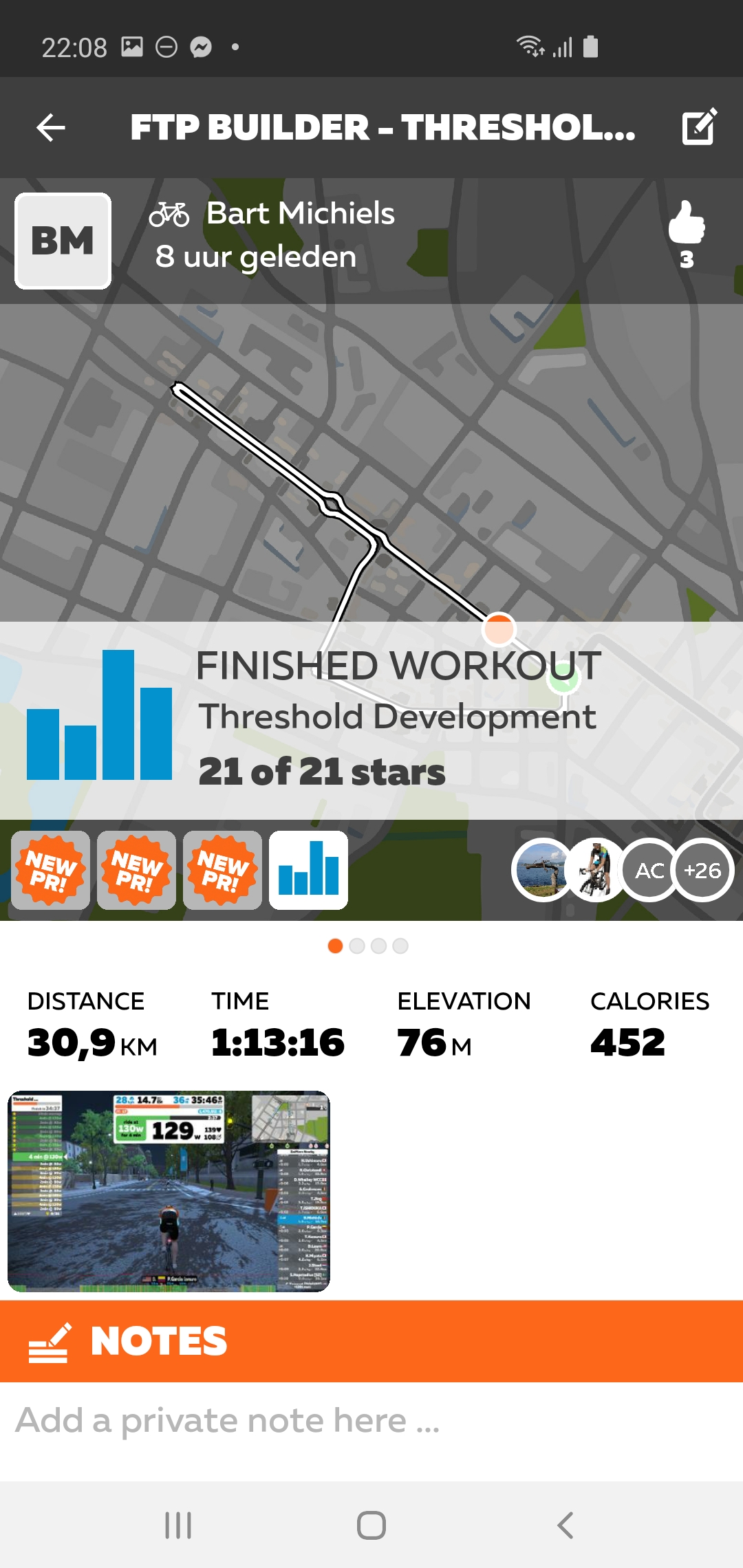The image size is (743, 1568).
Task: Give a Ride On thumbs up
Action: pos(687,224)
